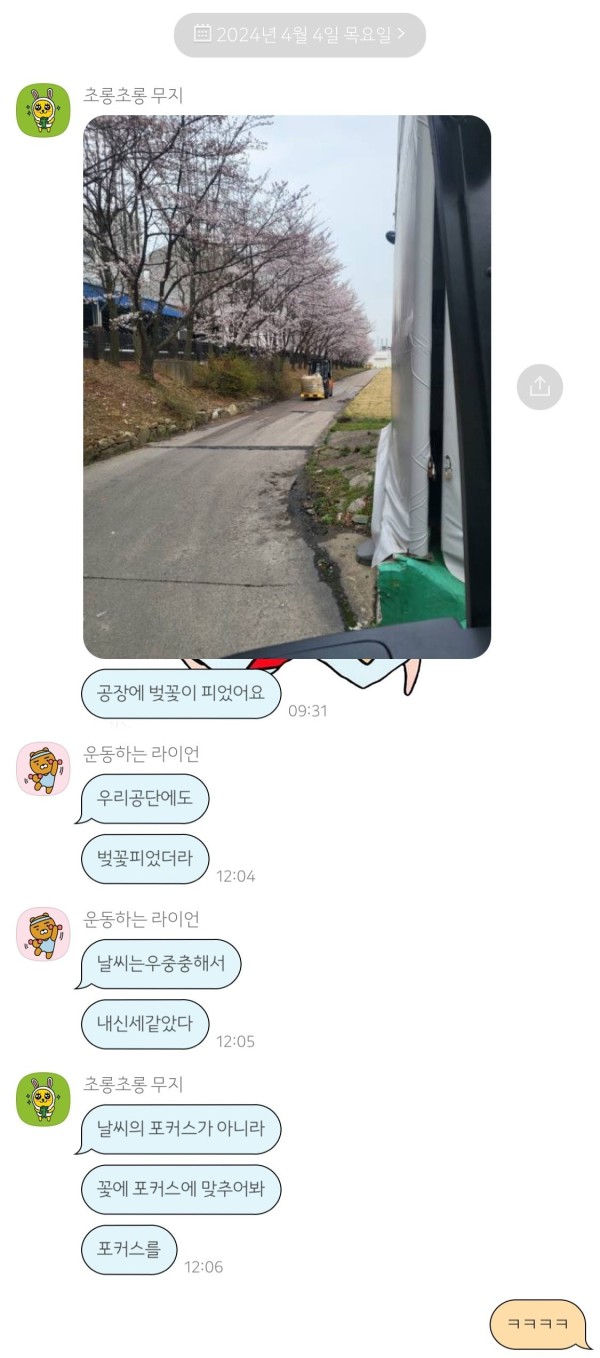Open the cherry blossom road photo

pos(286,386)
